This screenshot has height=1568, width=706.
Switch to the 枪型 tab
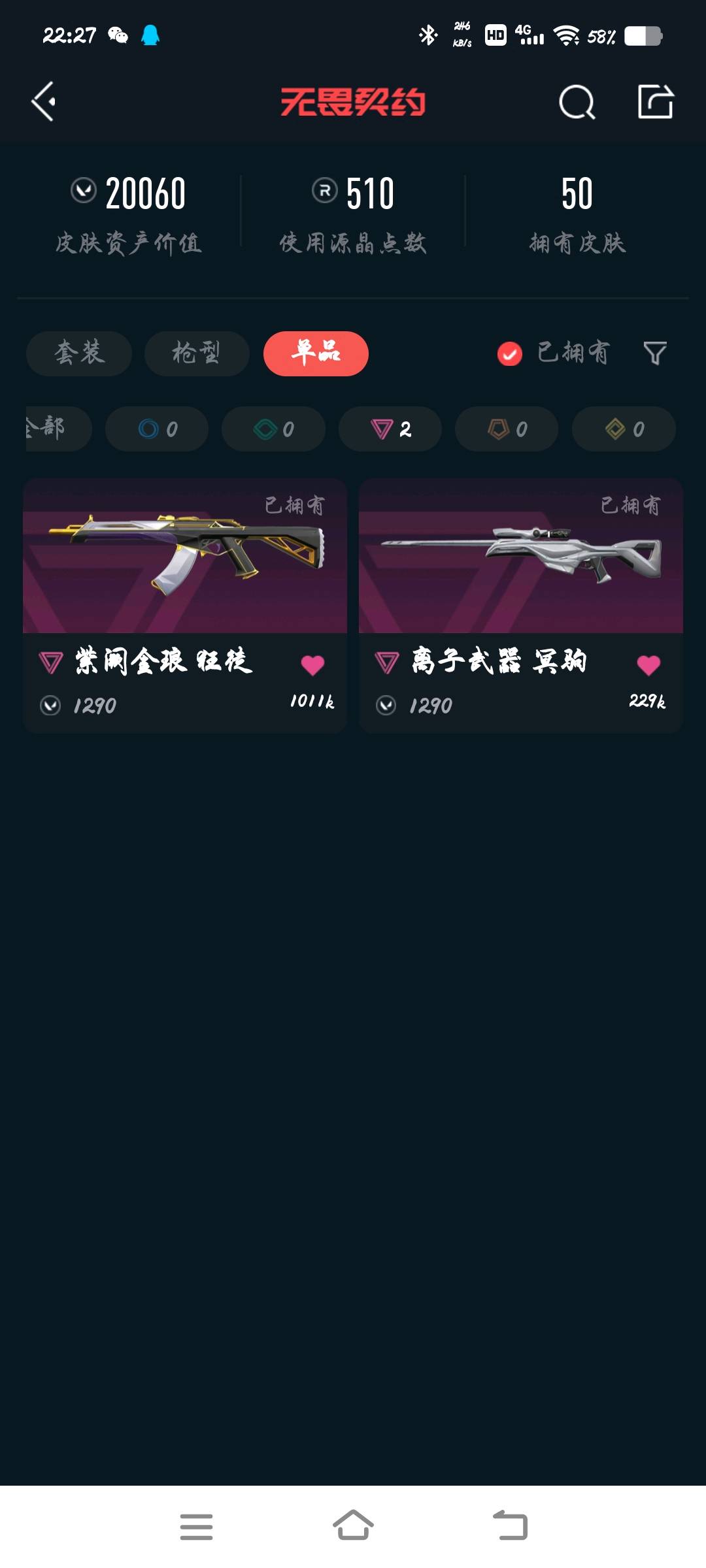197,353
